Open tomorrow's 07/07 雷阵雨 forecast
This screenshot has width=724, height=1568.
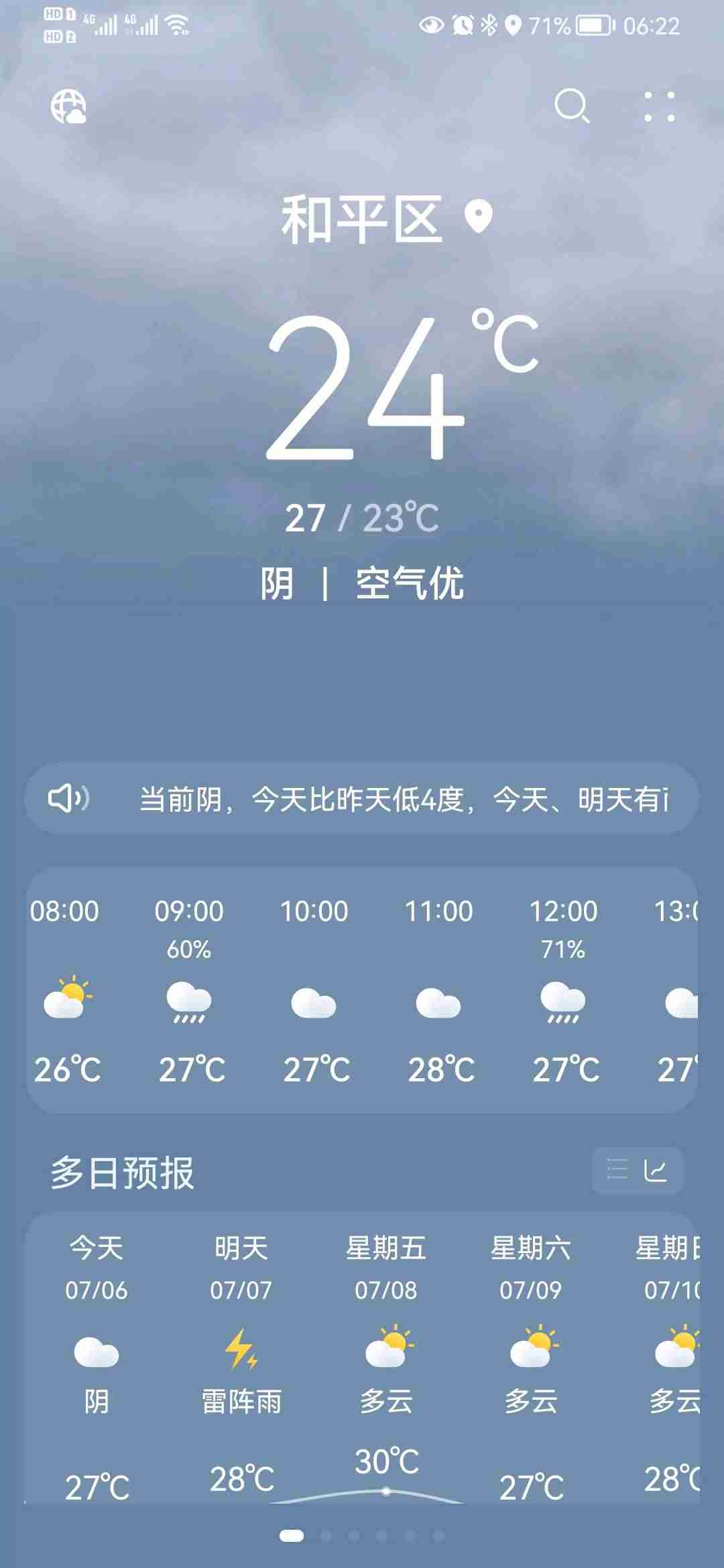[241, 1354]
